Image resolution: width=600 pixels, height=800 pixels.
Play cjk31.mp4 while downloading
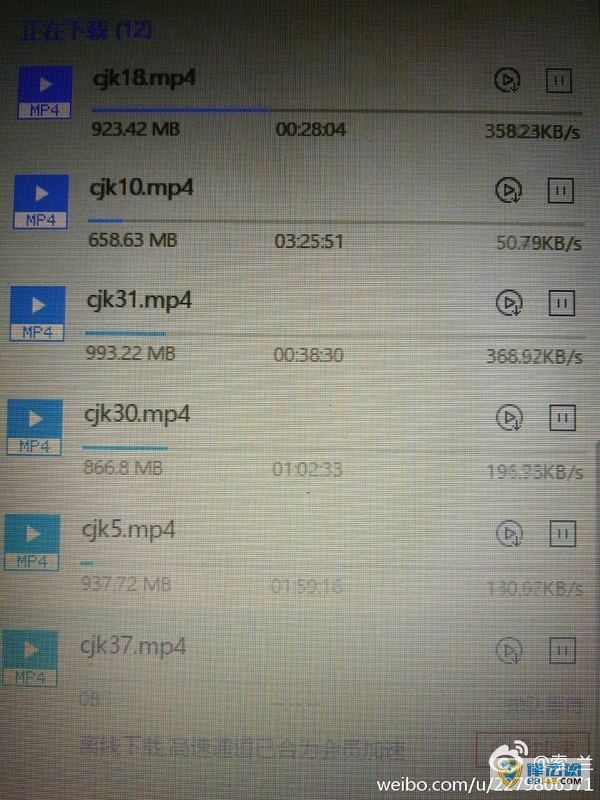[x=510, y=302]
